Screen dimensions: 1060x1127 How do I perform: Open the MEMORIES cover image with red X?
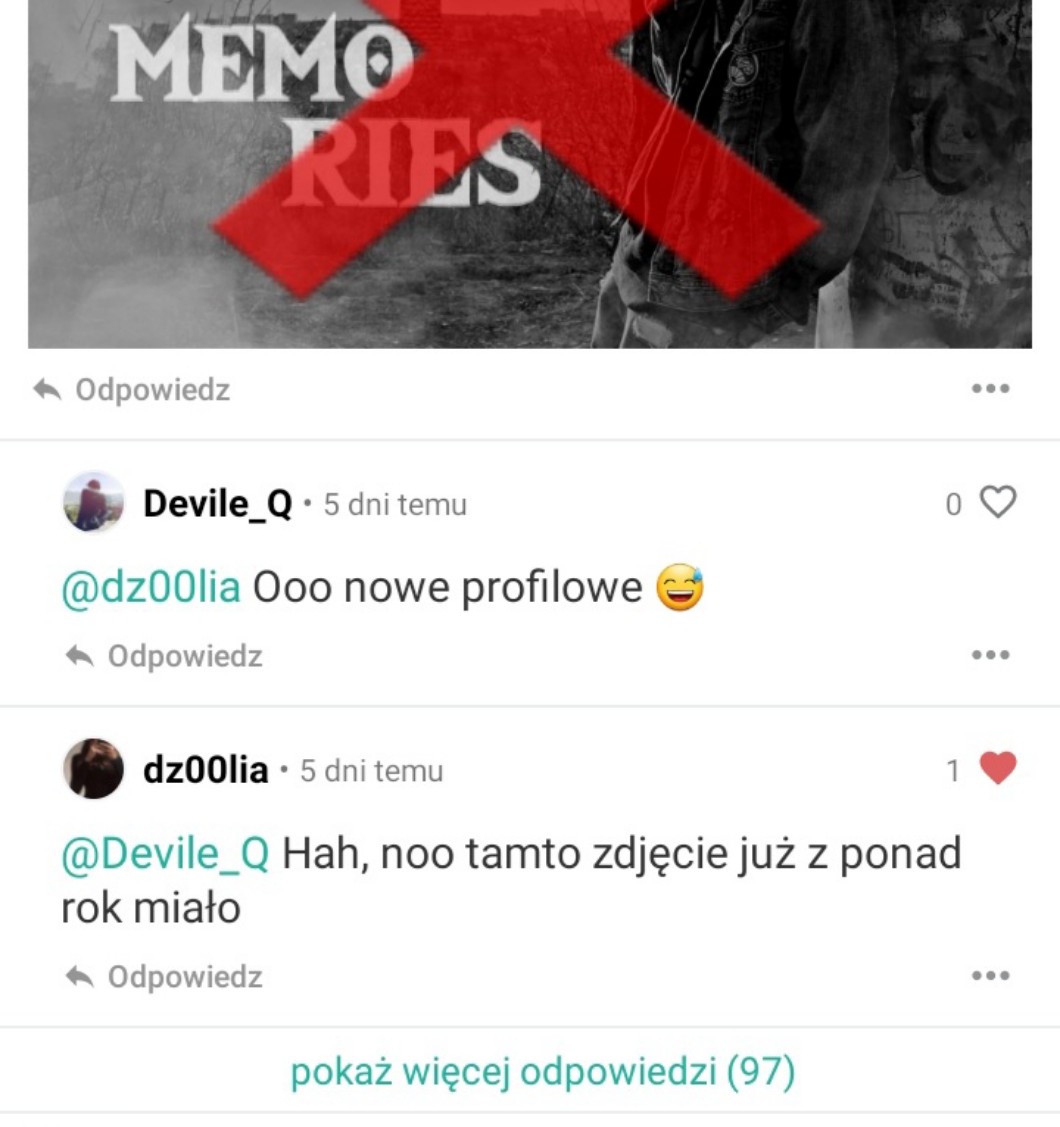(x=530, y=174)
